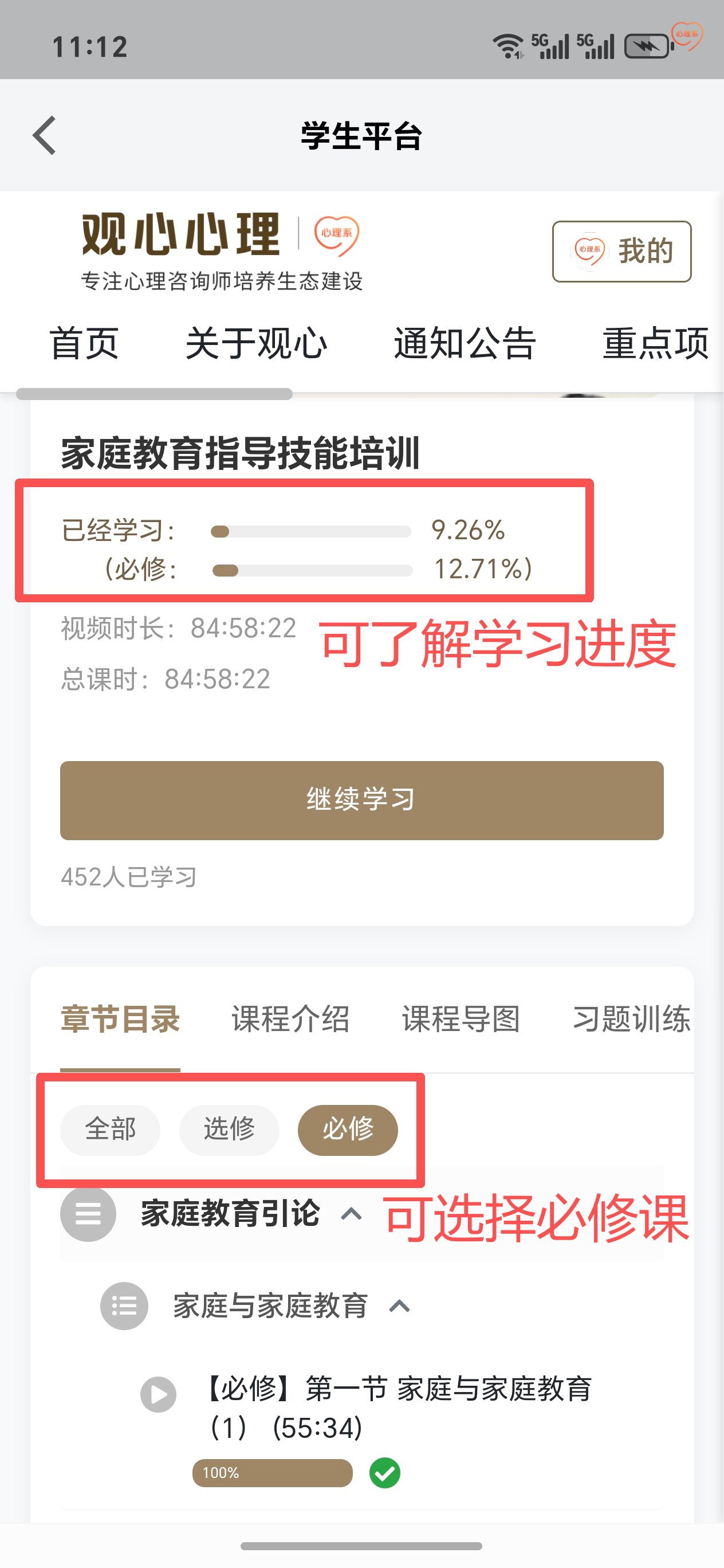Tap the 继续学习 button
This screenshot has width=724, height=1568.
361,800
